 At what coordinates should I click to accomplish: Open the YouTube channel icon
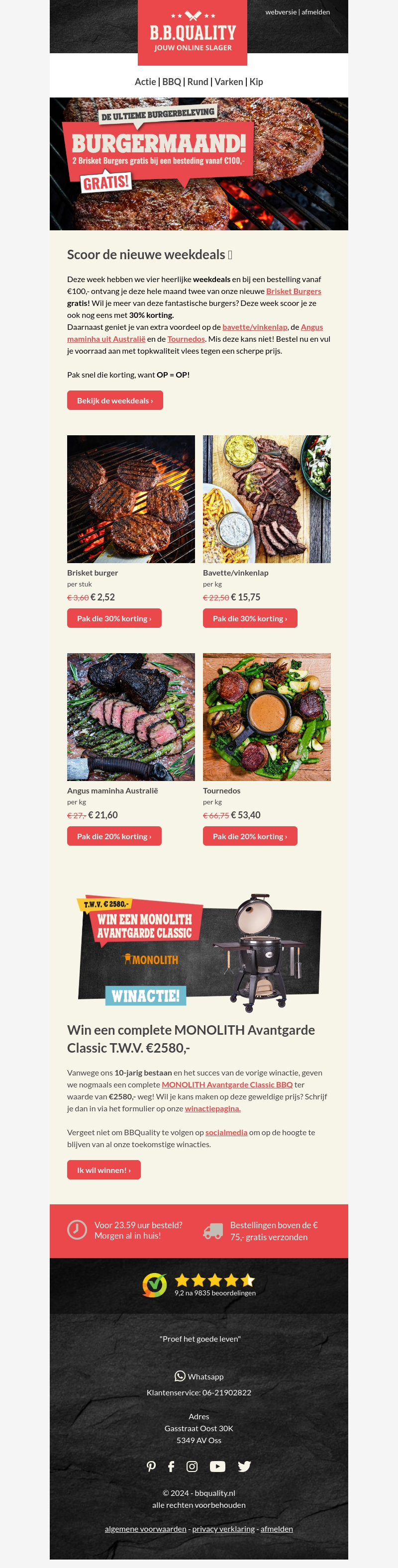tap(218, 1467)
